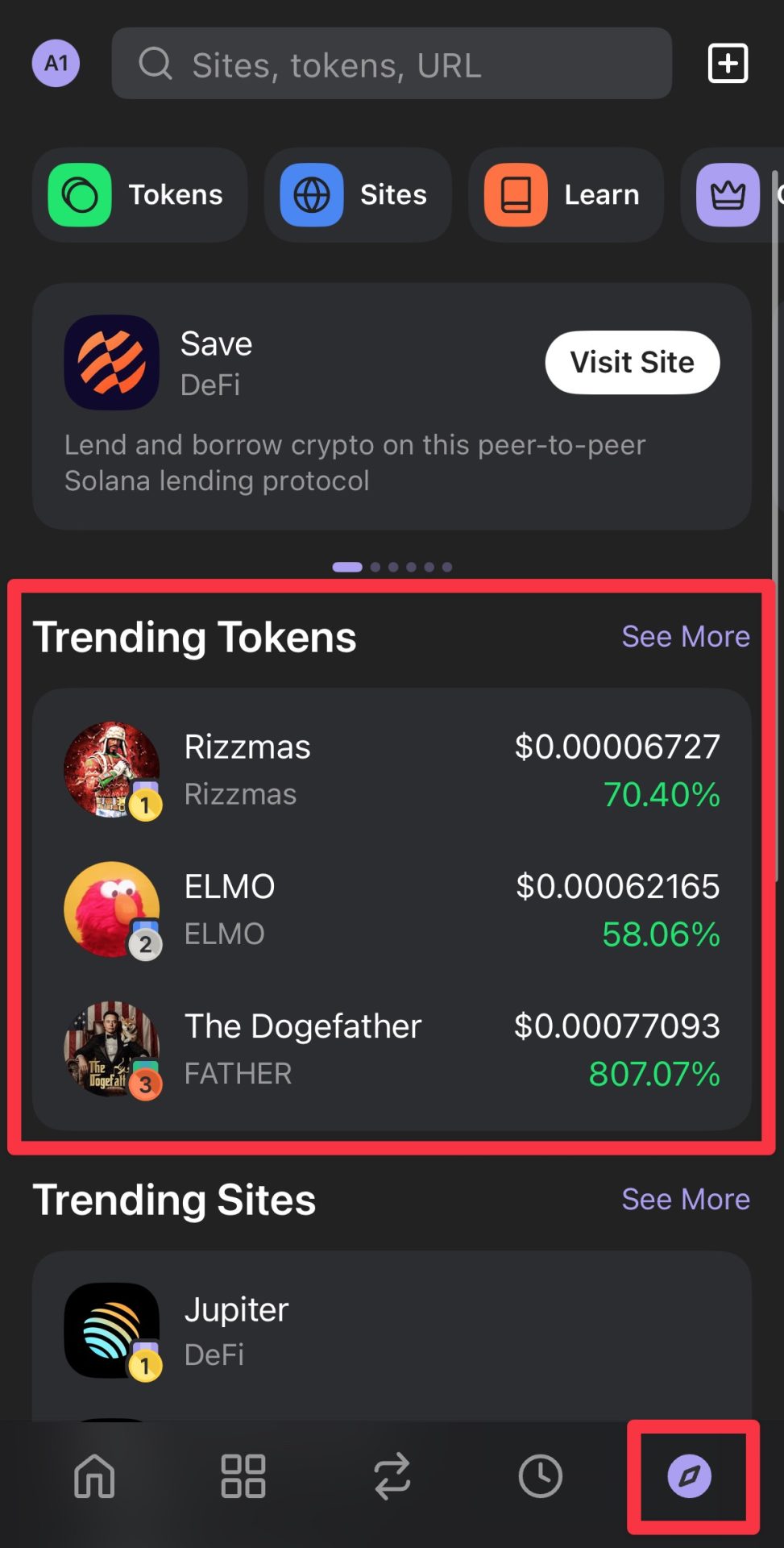Open the A1 account avatar
The height and width of the screenshot is (1548, 784).
click(56, 63)
